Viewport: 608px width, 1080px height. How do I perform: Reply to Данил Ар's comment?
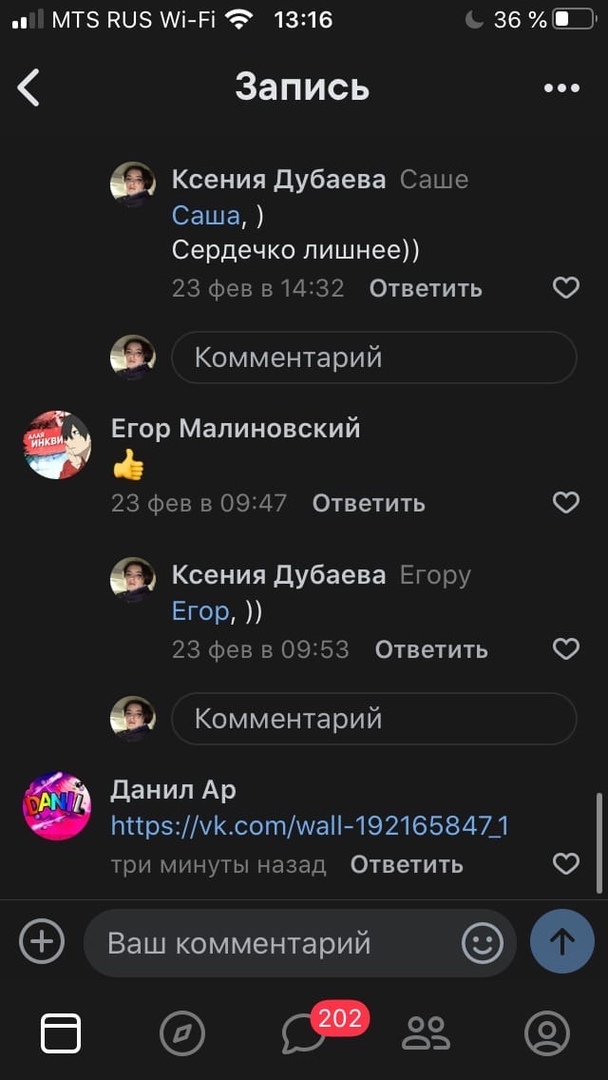[x=406, y=863]
